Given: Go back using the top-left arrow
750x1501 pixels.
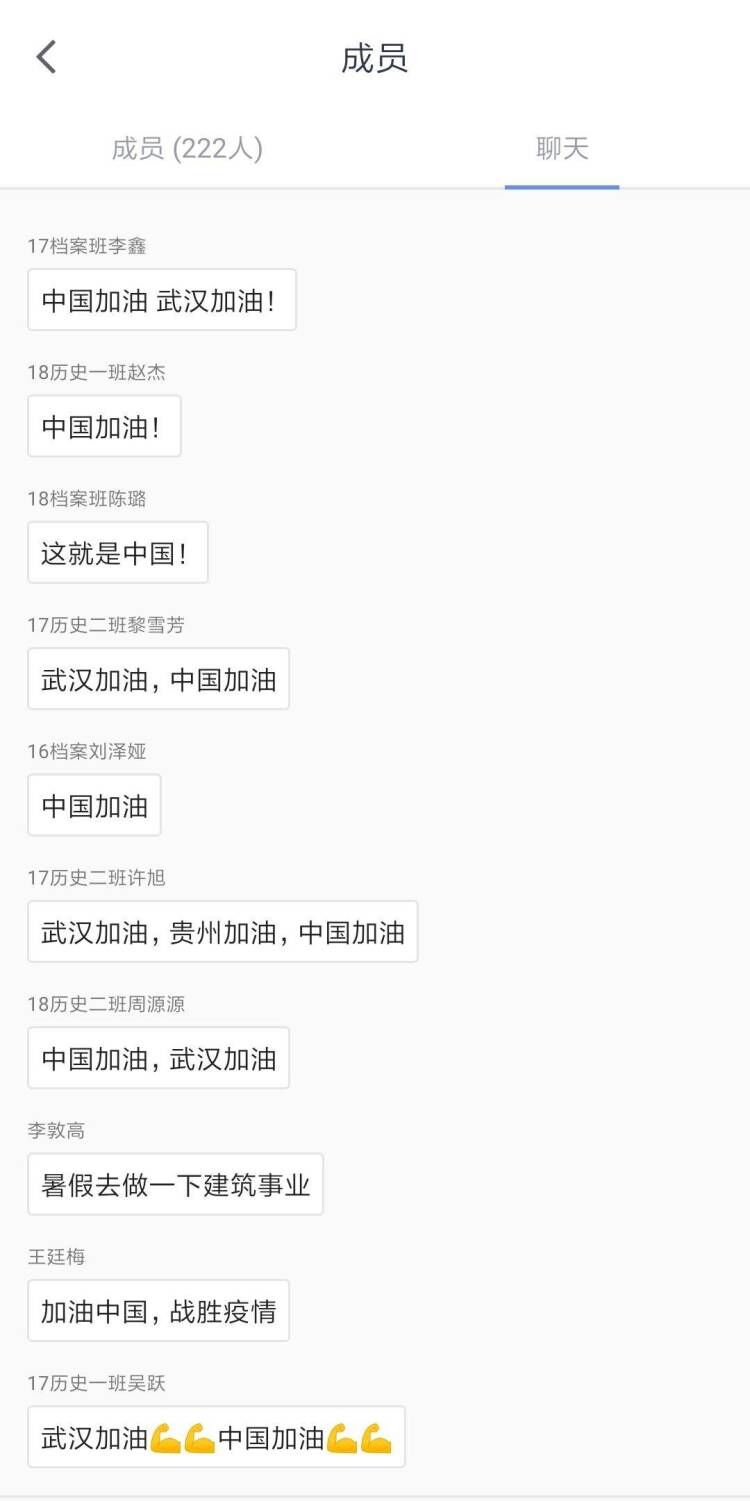Looking at the screenshot, I should click(x=46, y=57).
